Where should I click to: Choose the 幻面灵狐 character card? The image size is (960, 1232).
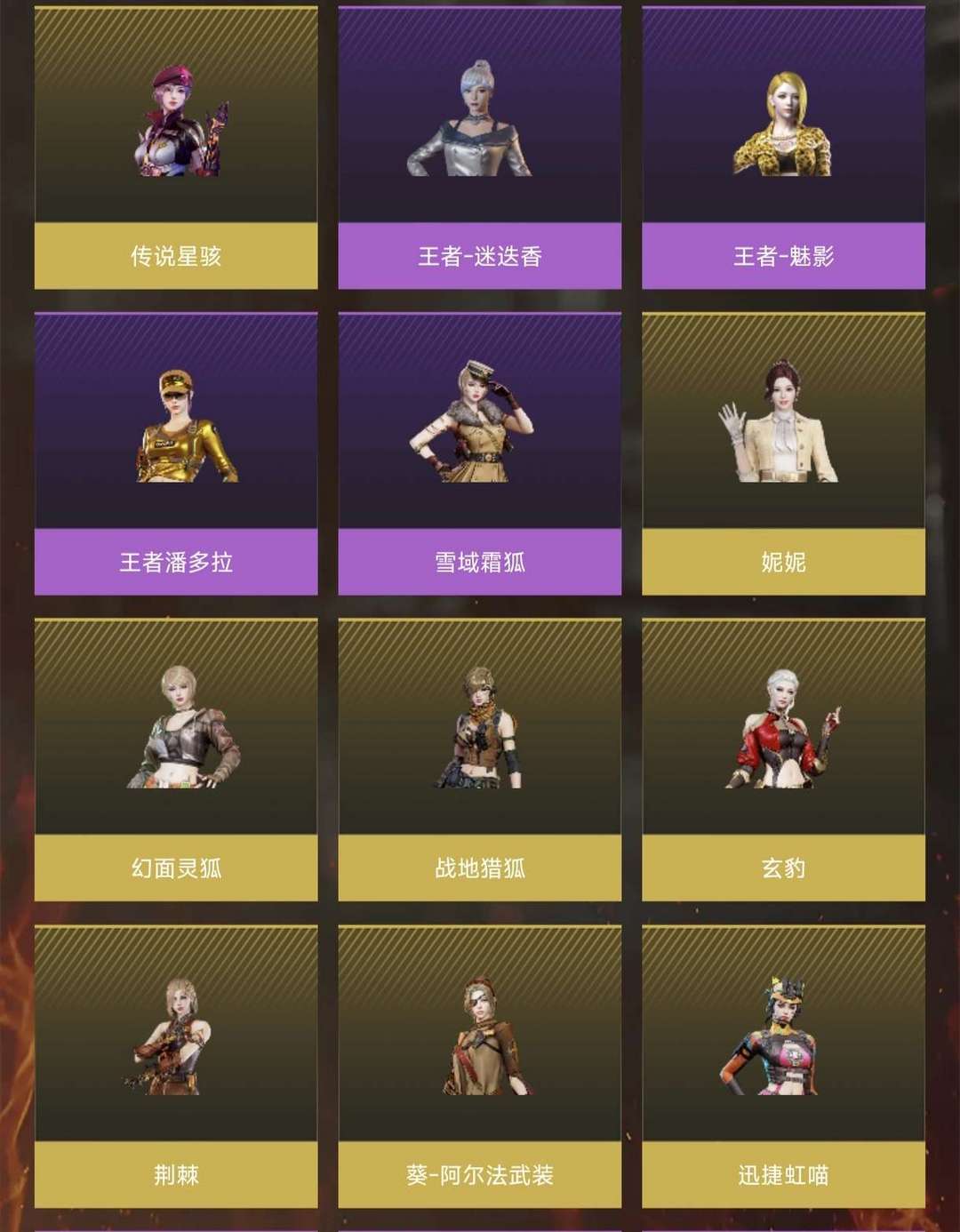pos(176,760)
